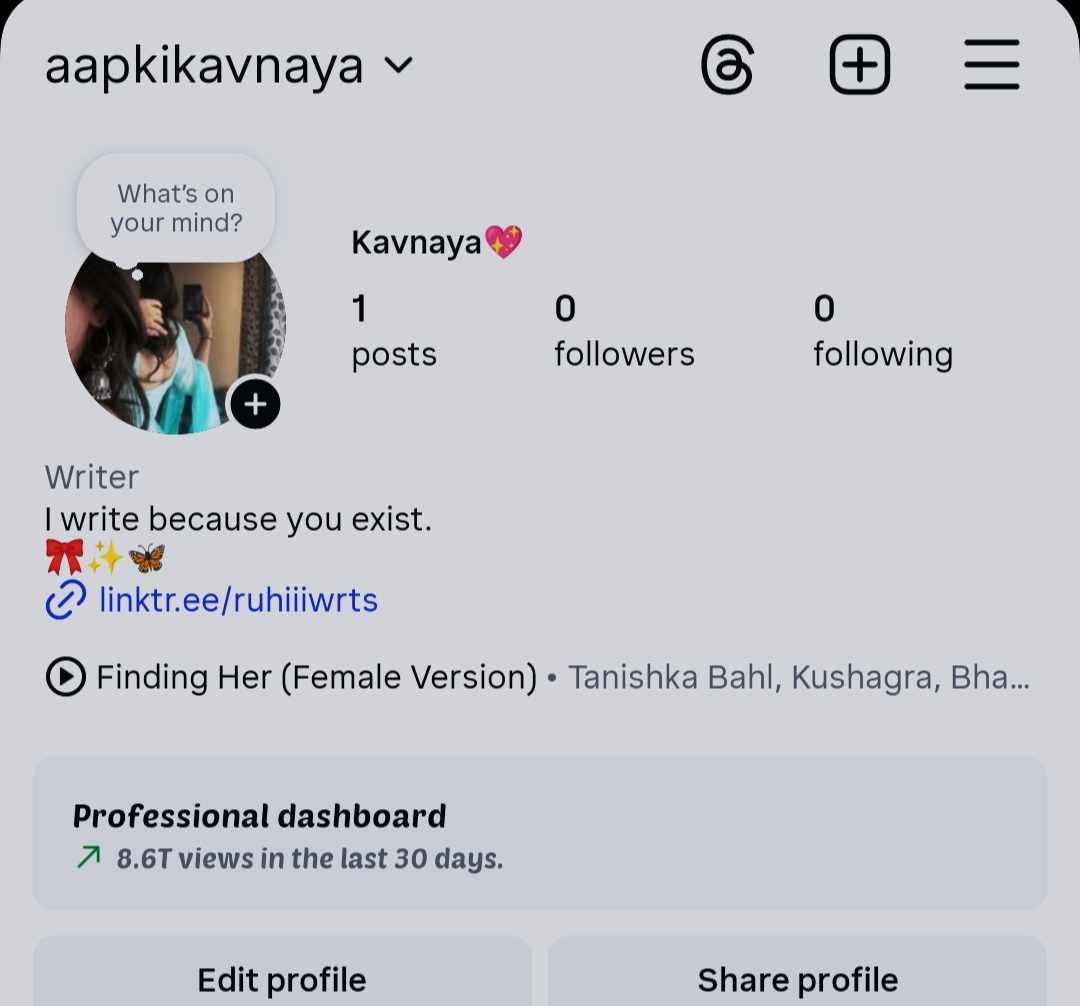Tap Edit profile
The height and width of the screenshot is (1006, 1080).
tap(282, 978)
